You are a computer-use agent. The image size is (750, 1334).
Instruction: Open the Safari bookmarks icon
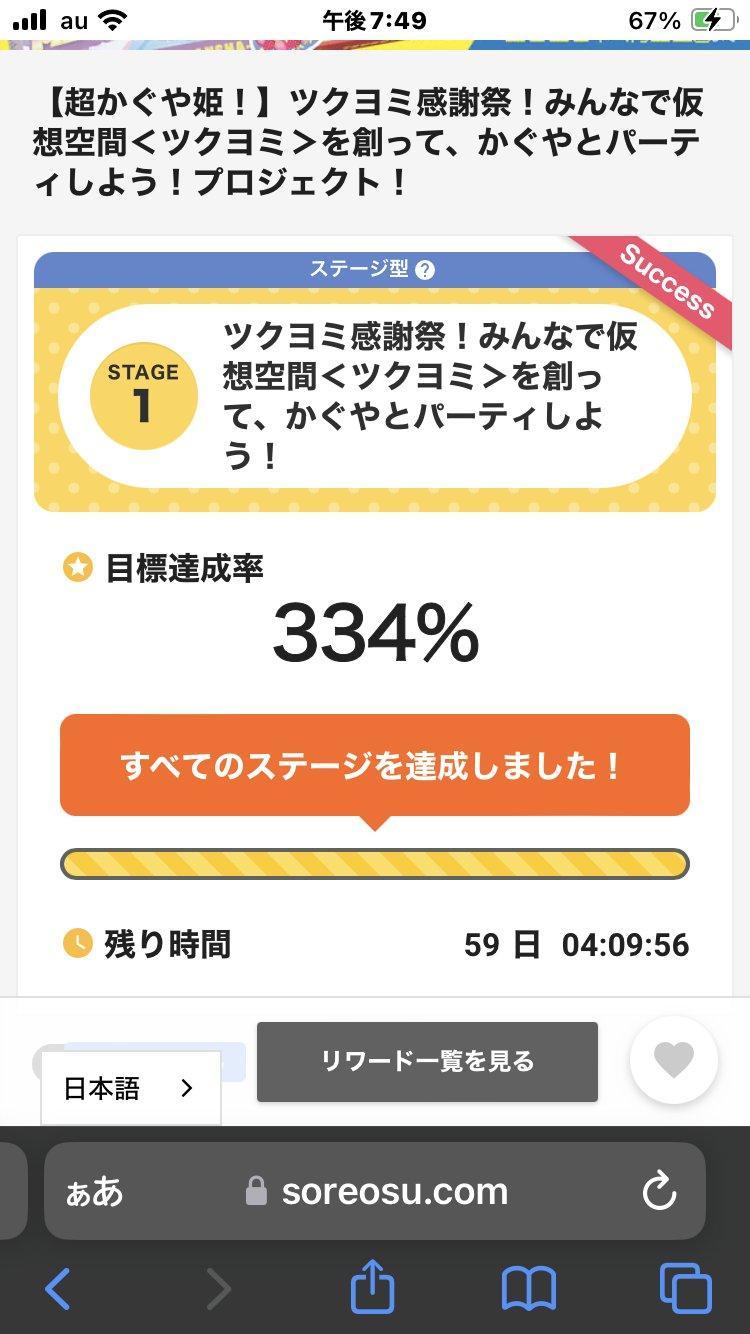click(x=531, y=1289)
